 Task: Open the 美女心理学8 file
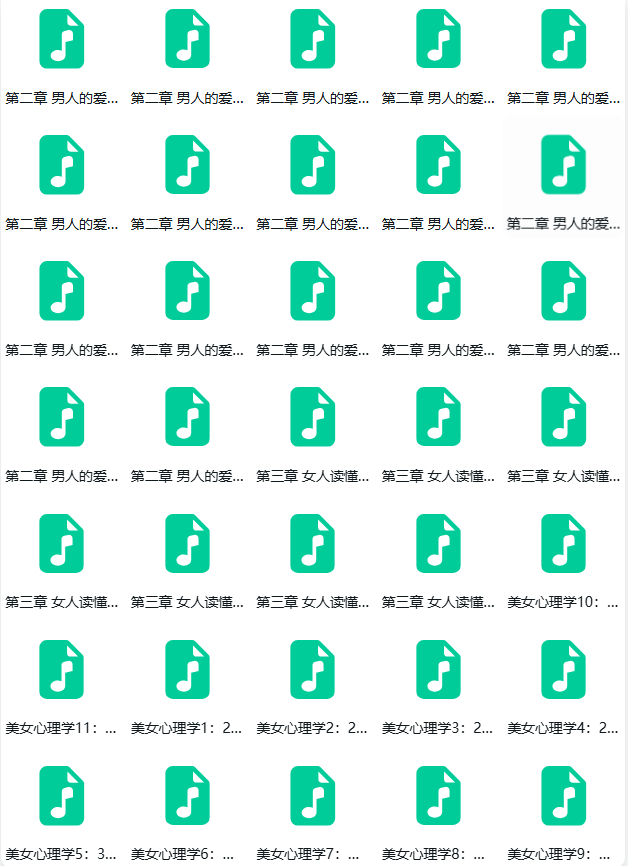coord(438,795)
